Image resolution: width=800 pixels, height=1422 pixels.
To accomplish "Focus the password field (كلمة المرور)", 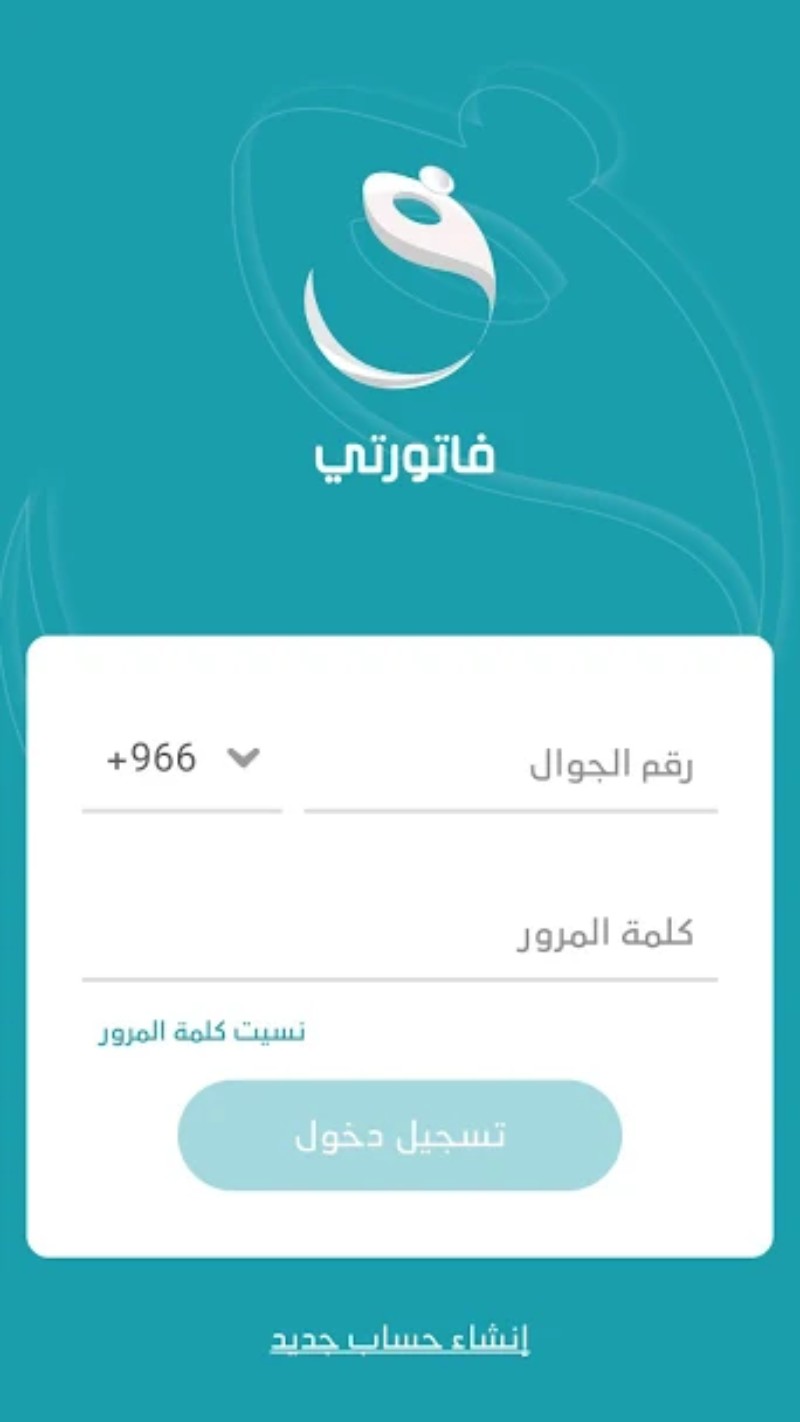I will pyautogui.click(x=400, y=935).
